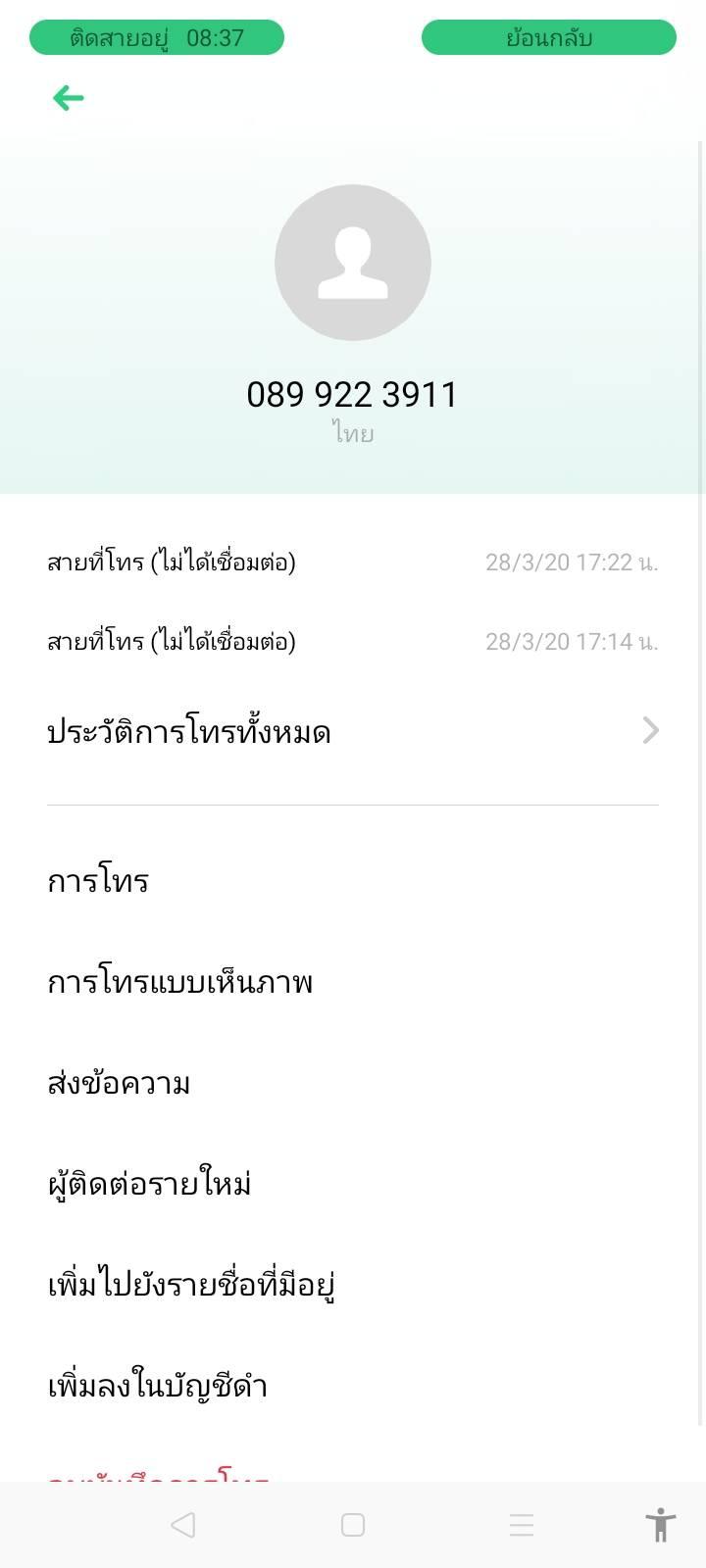
Task: Select การโทร to call this number
Action: (x=98, y=881)
